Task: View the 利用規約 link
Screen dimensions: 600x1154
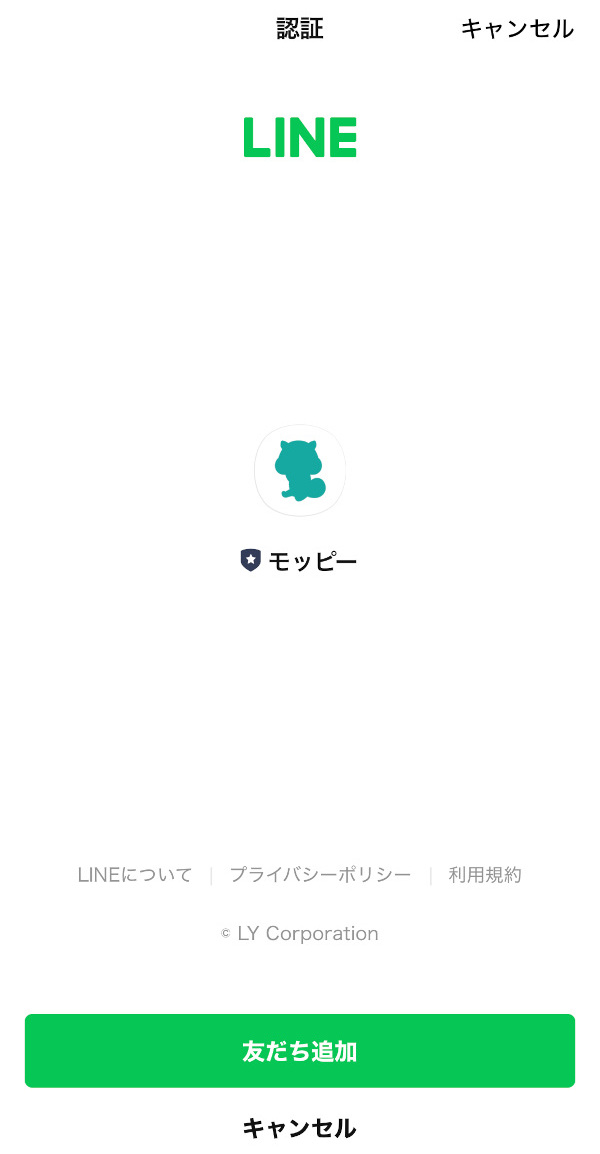Action: (485, 875)
